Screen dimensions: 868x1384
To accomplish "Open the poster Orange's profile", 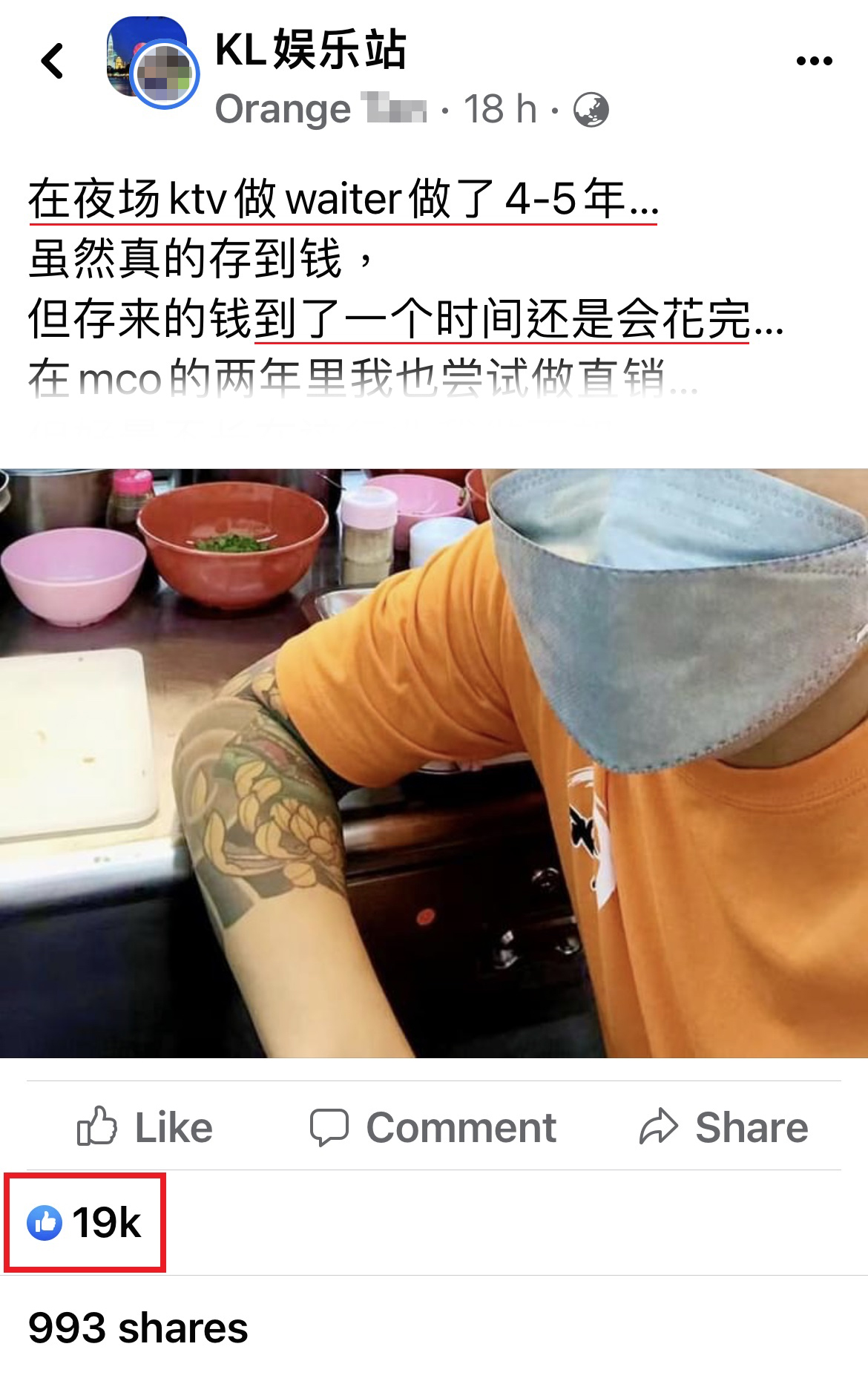I will click(x=282, y=110).
